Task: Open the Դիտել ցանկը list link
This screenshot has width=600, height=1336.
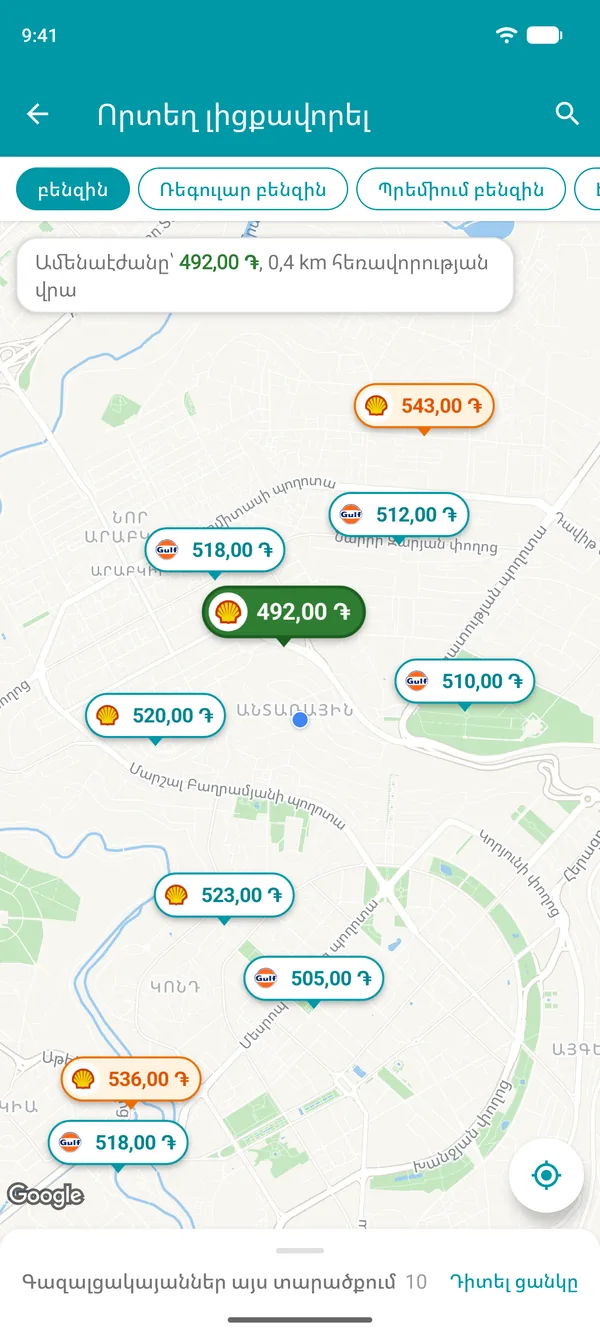Action: pos(514,1282)
